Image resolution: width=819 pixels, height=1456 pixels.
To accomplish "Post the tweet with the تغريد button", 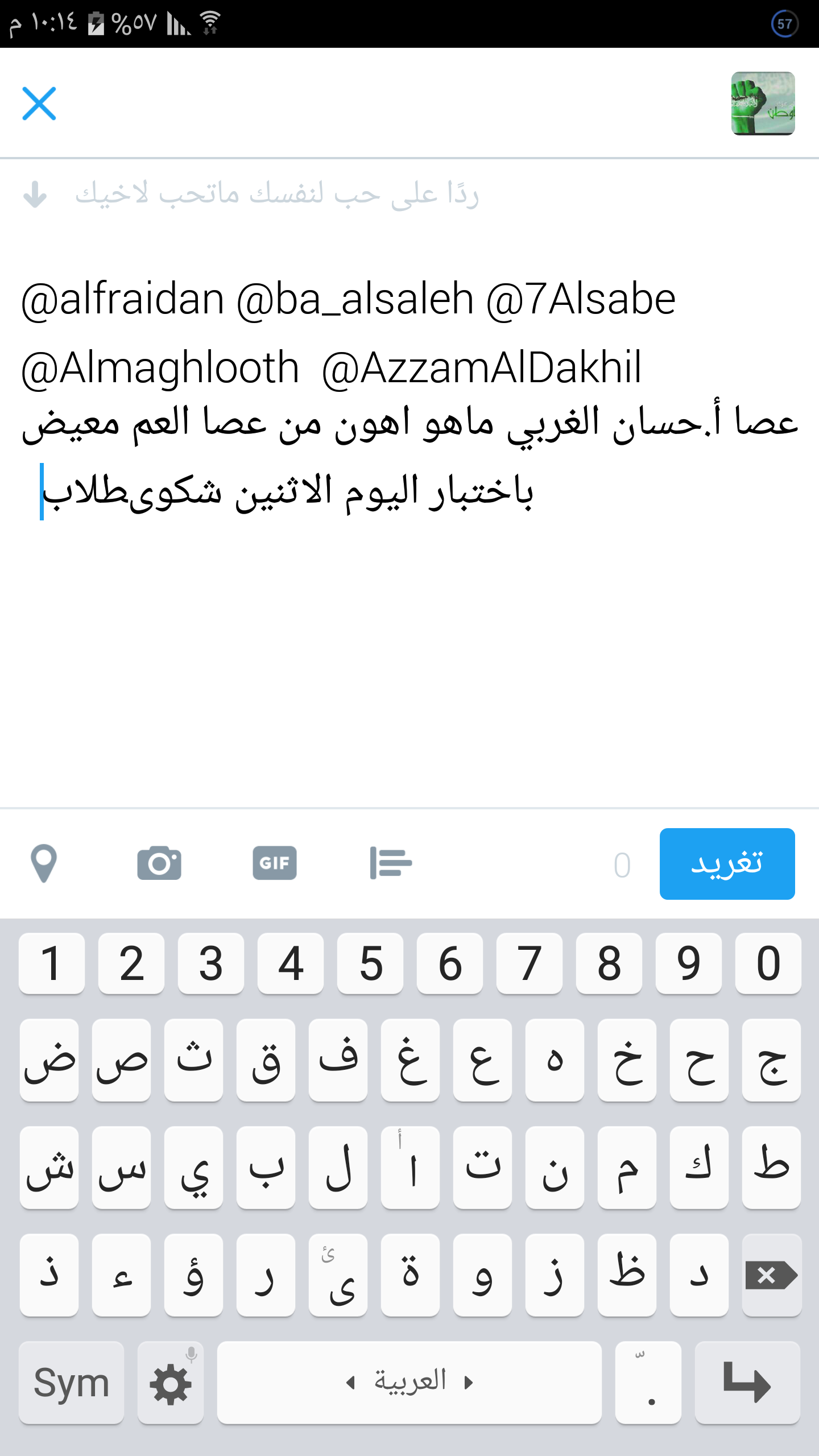I will click(x=727, y=863).
